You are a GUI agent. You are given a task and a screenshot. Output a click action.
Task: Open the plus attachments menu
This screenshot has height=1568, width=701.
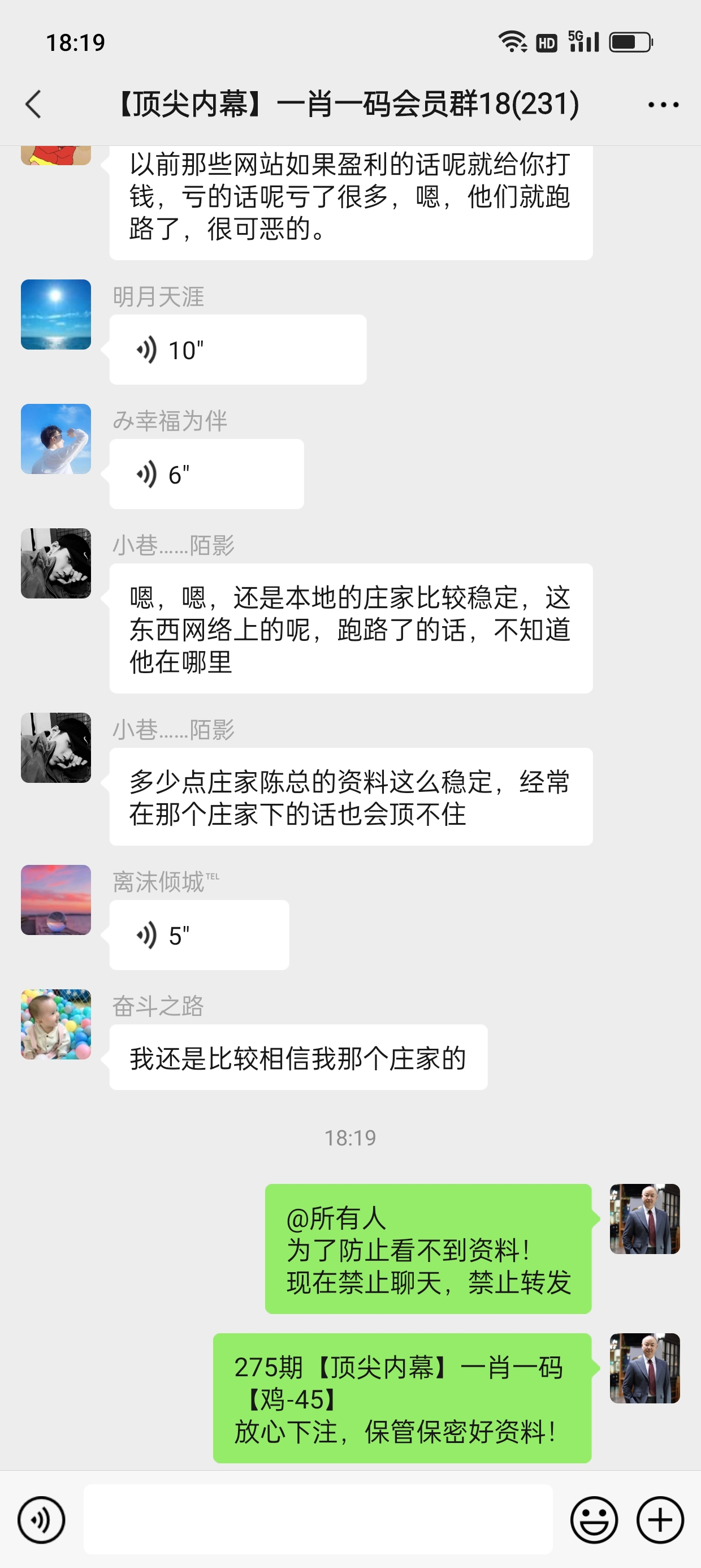pos(660,1520)
